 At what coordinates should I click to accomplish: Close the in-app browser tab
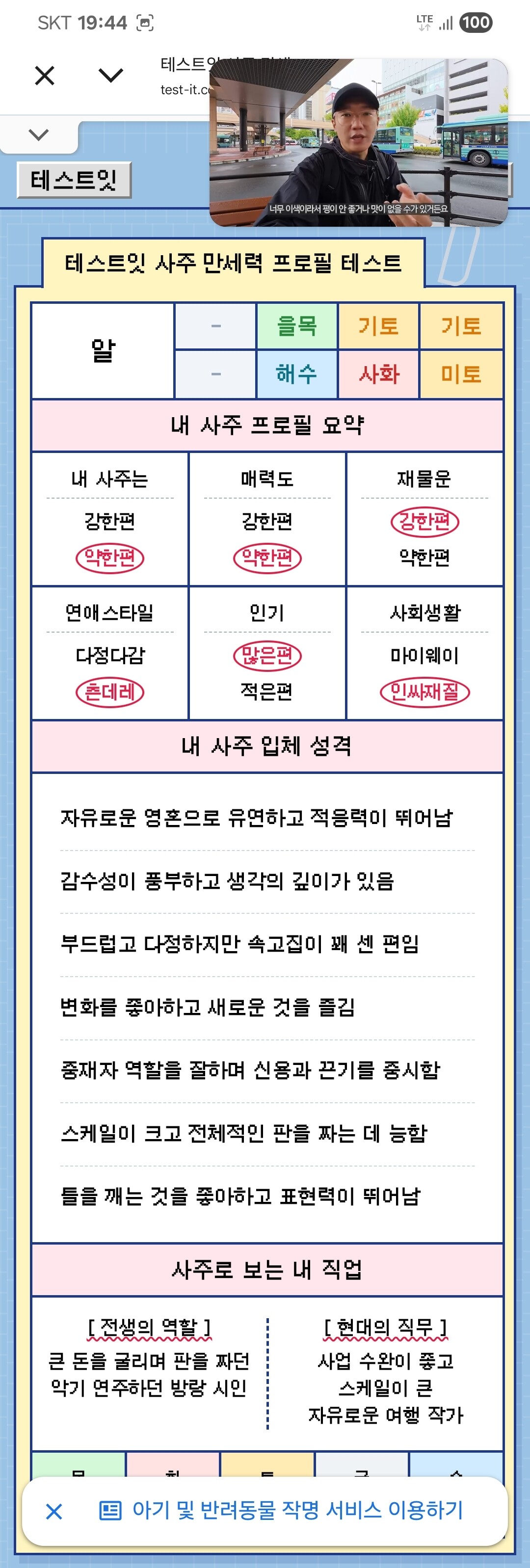click(x=45, y=76)
